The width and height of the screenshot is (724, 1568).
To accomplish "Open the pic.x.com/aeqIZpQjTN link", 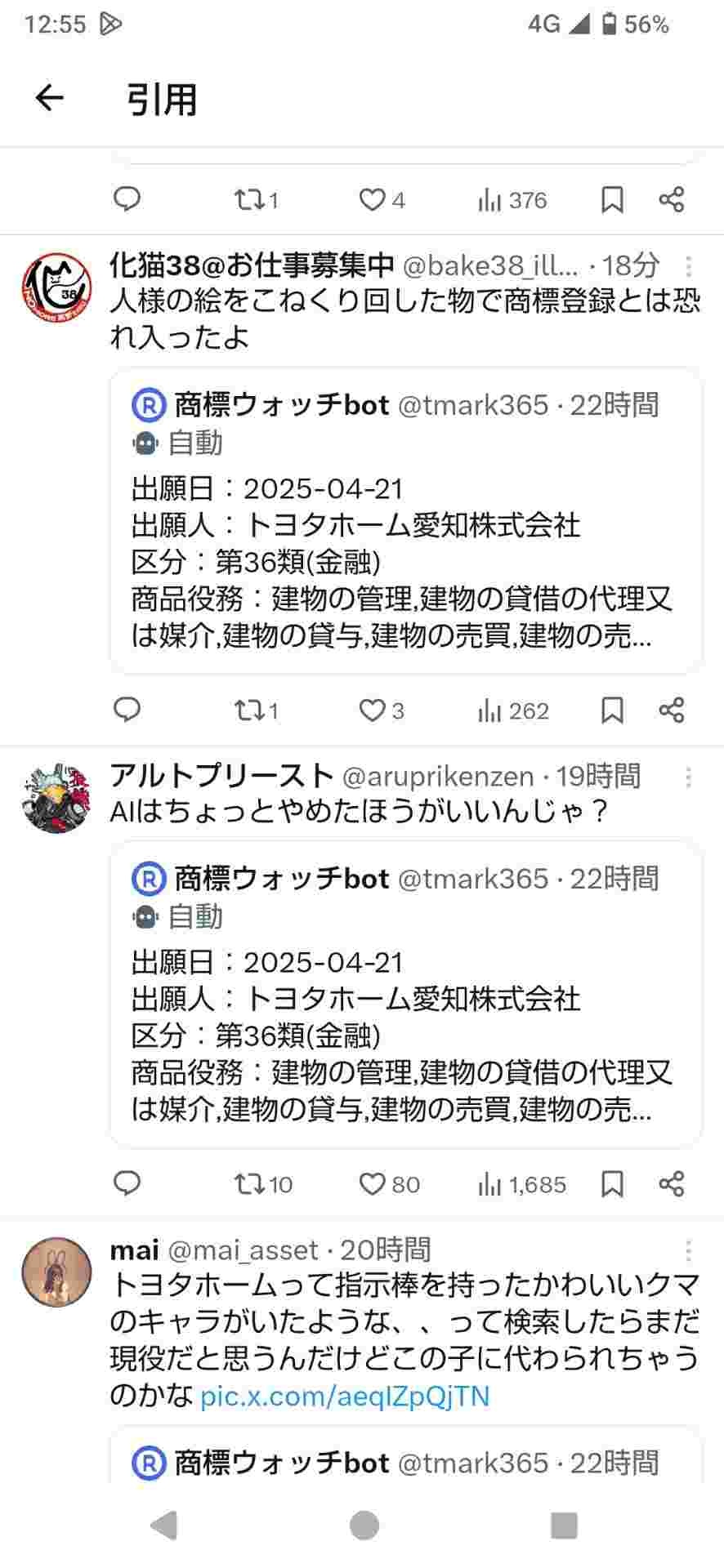I will click(x=344, y=1396).
